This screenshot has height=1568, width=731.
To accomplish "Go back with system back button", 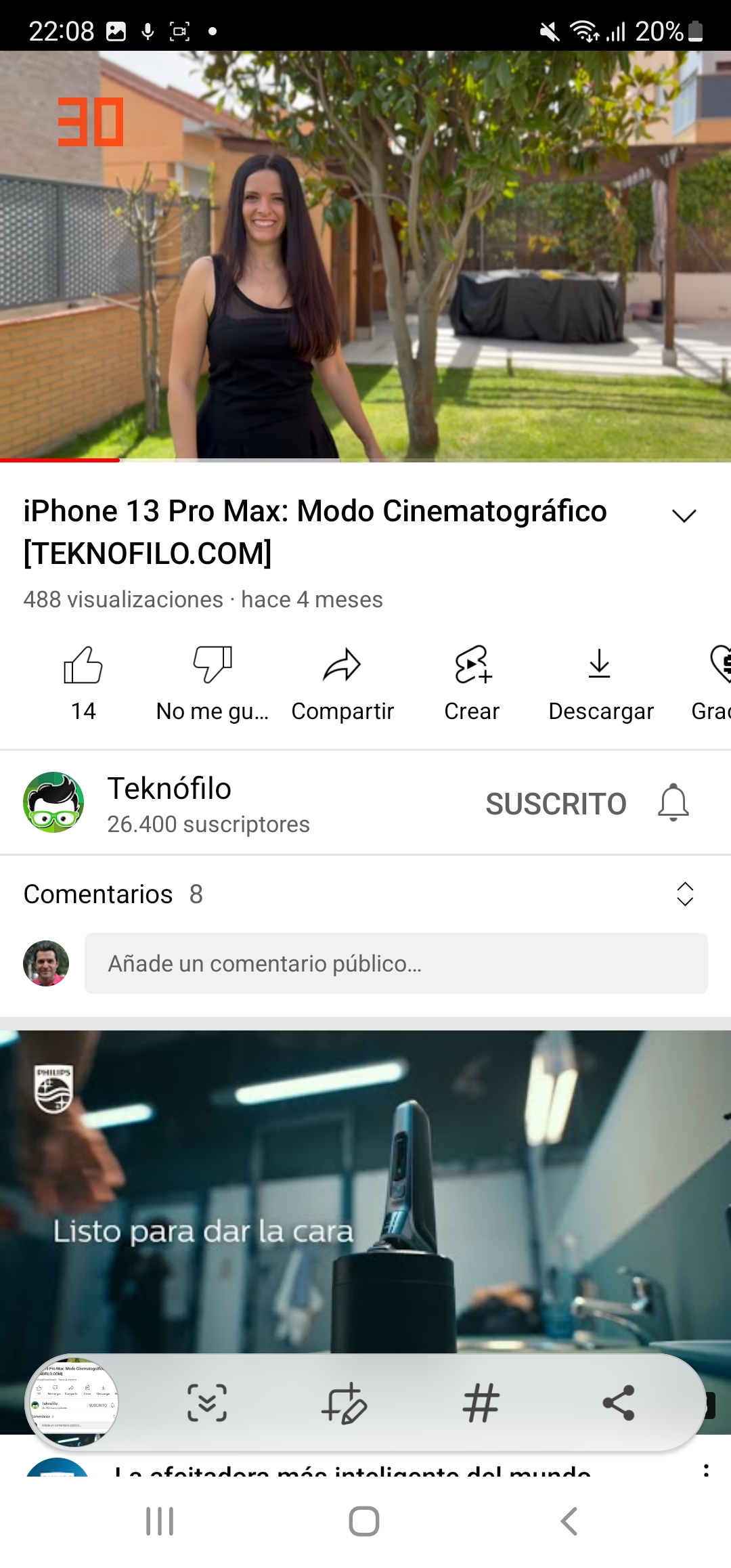I will [x=569, y=1521].
